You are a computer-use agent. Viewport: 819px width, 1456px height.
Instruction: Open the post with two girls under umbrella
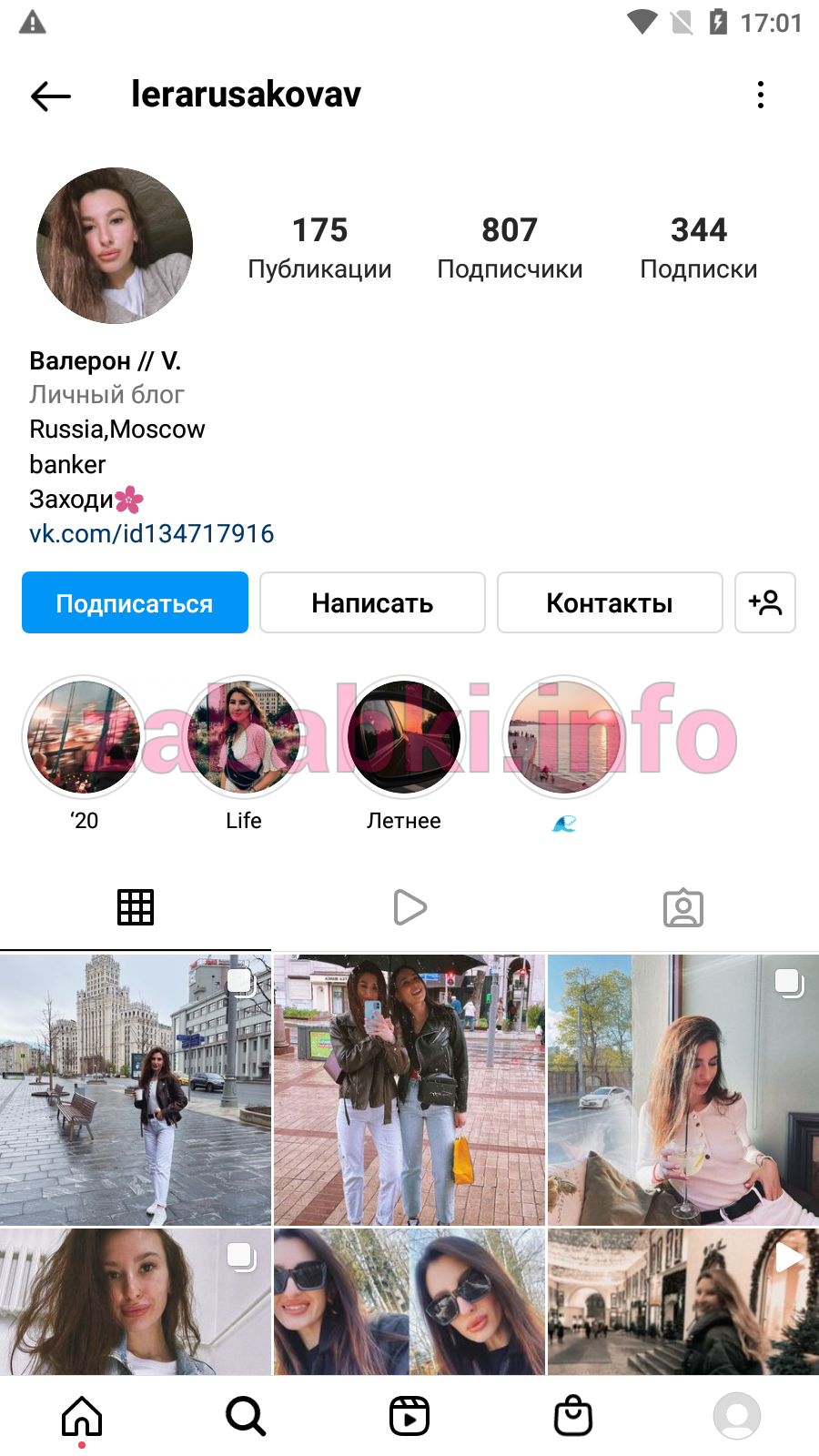click(409, 1089)
